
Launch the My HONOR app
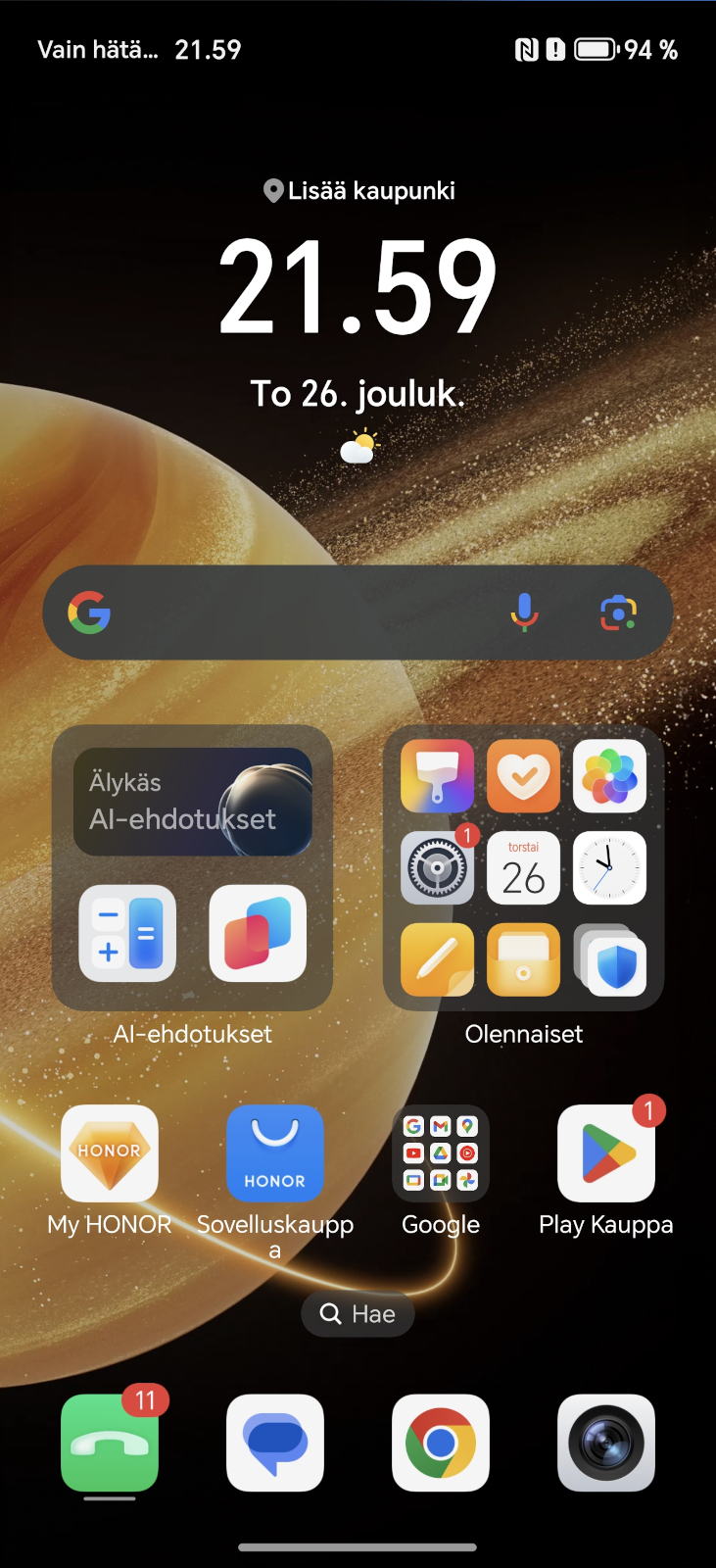pyautogui.click(x=110, y=1153)
